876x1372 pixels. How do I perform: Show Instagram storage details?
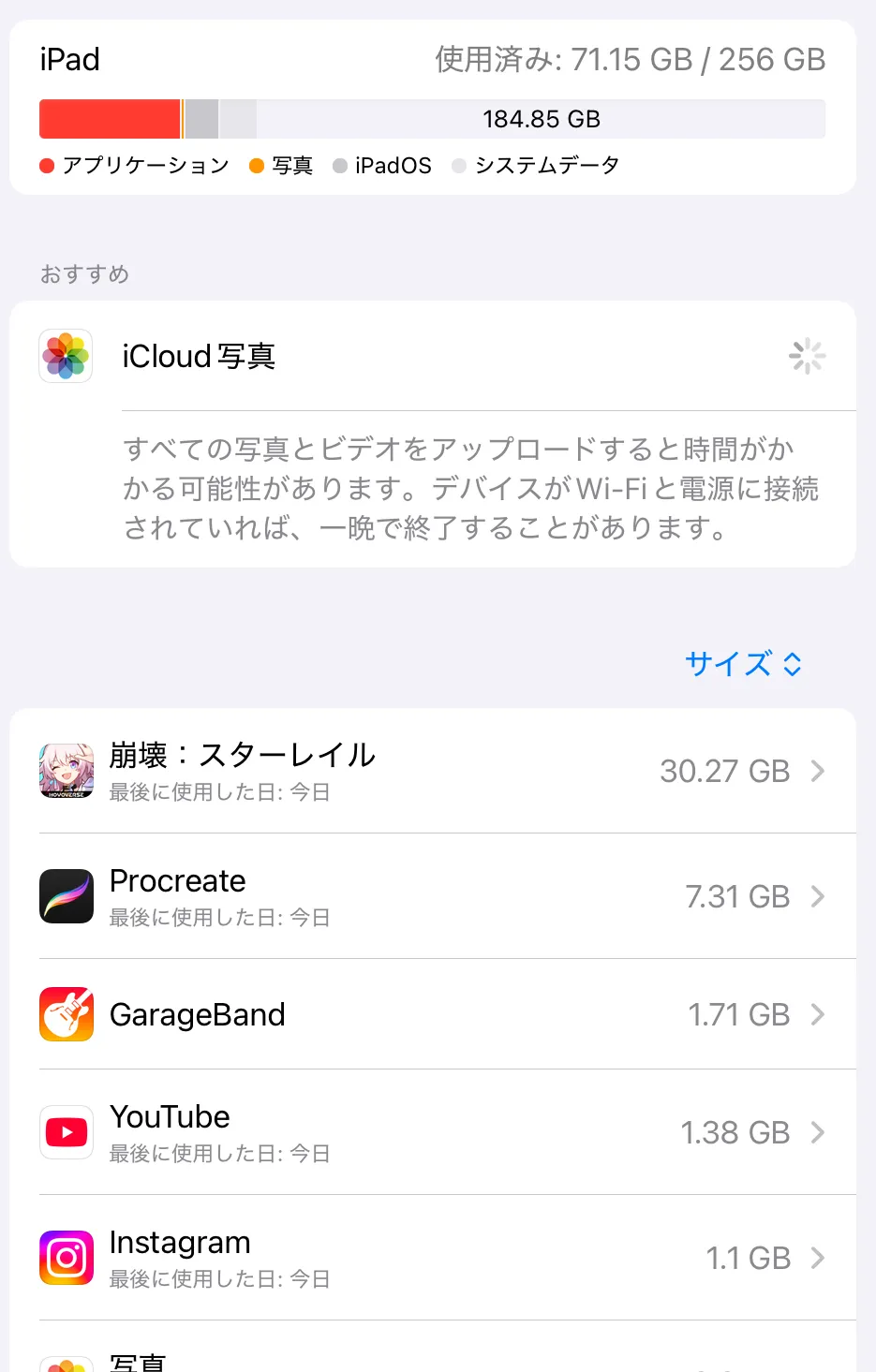433,1258
